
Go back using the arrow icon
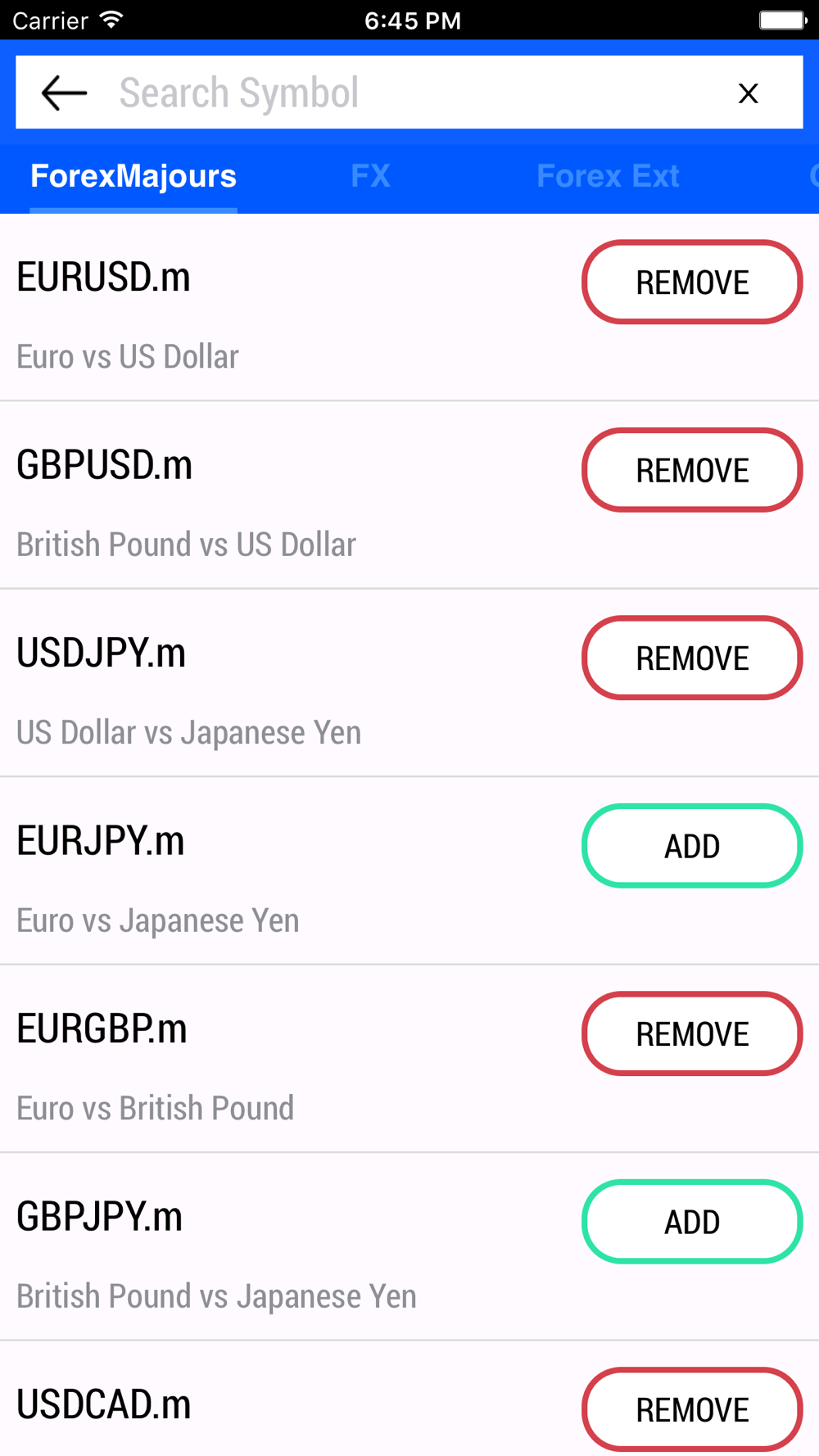coord(64,93)
